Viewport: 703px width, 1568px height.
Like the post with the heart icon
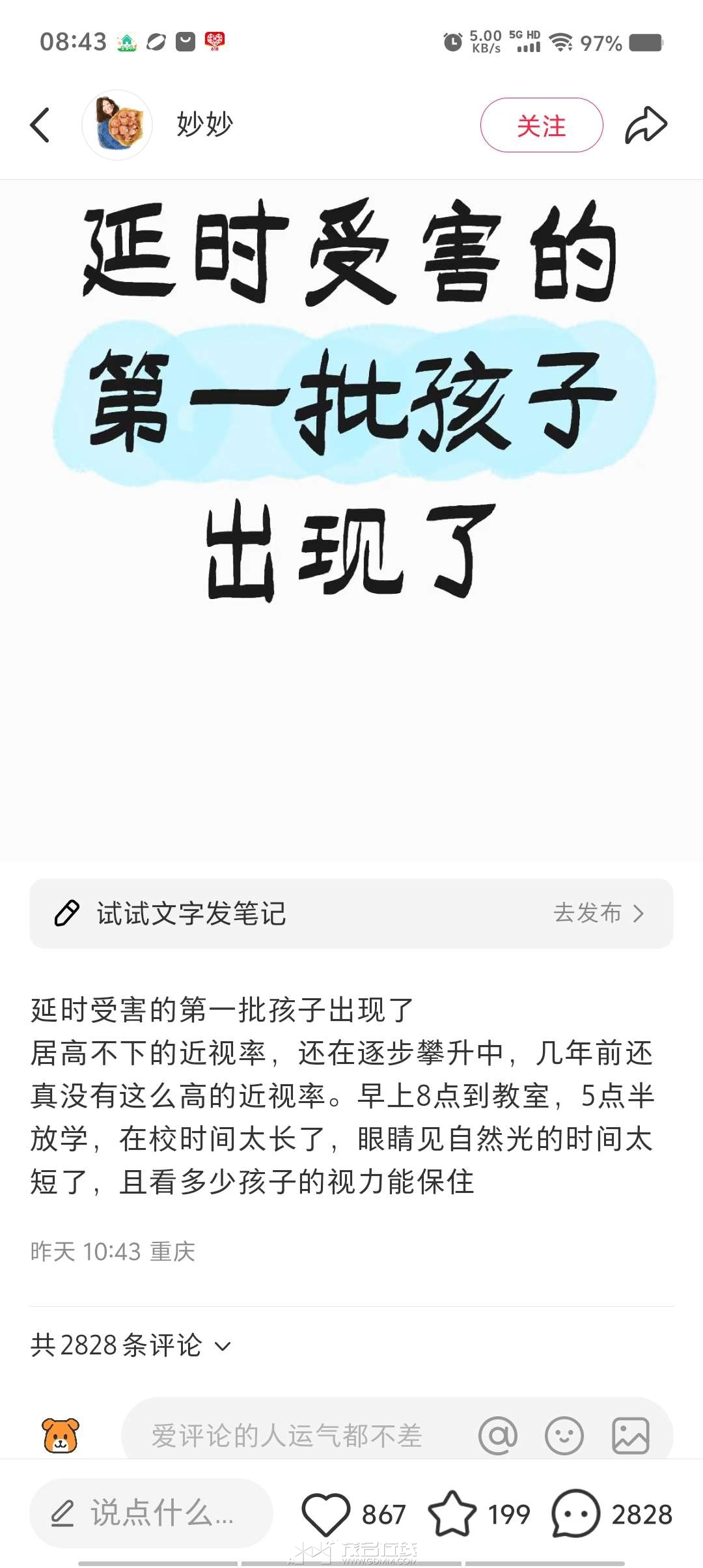tap(326, 1515)
